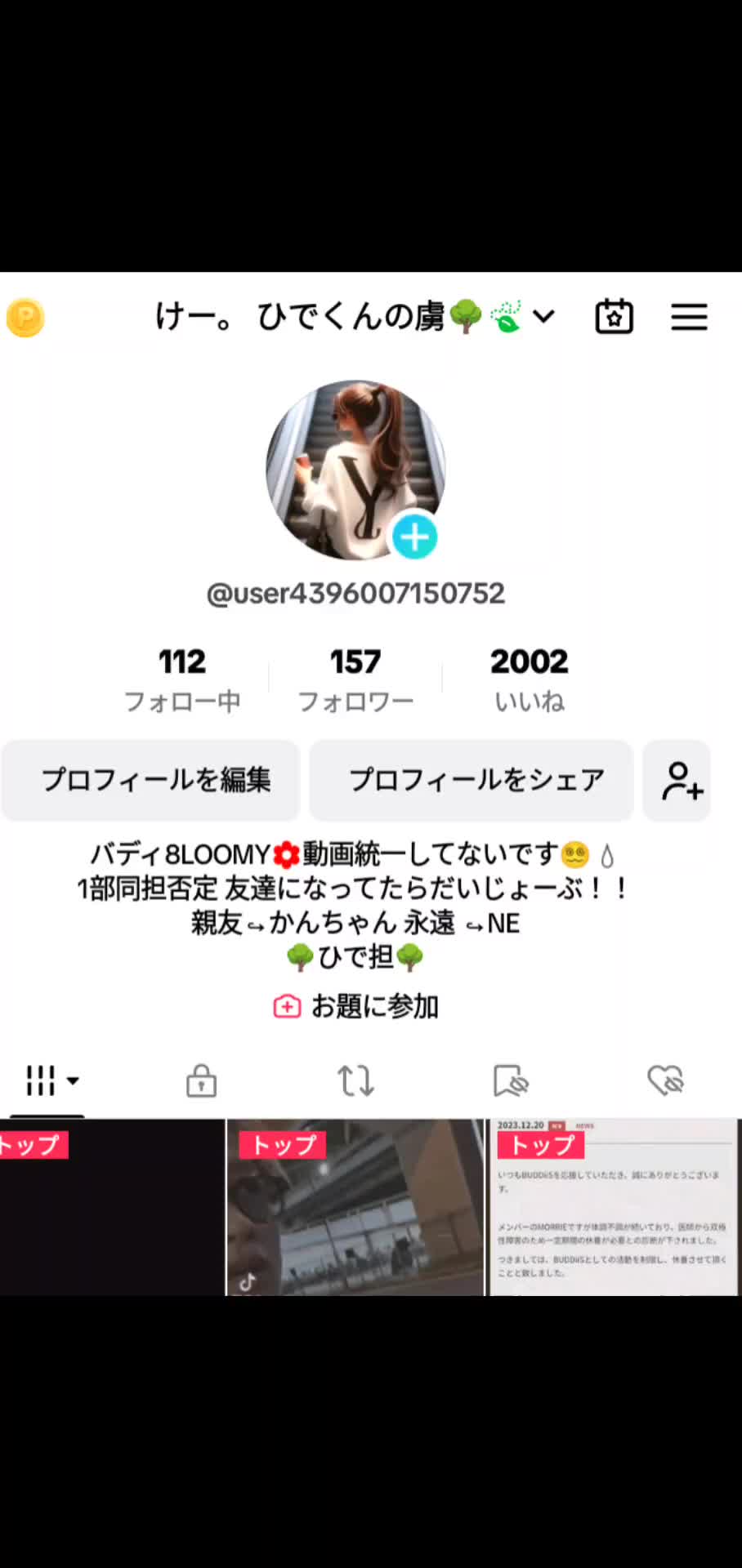
Task: Switch to the posts grid tab
Action: pos(49,1080)
